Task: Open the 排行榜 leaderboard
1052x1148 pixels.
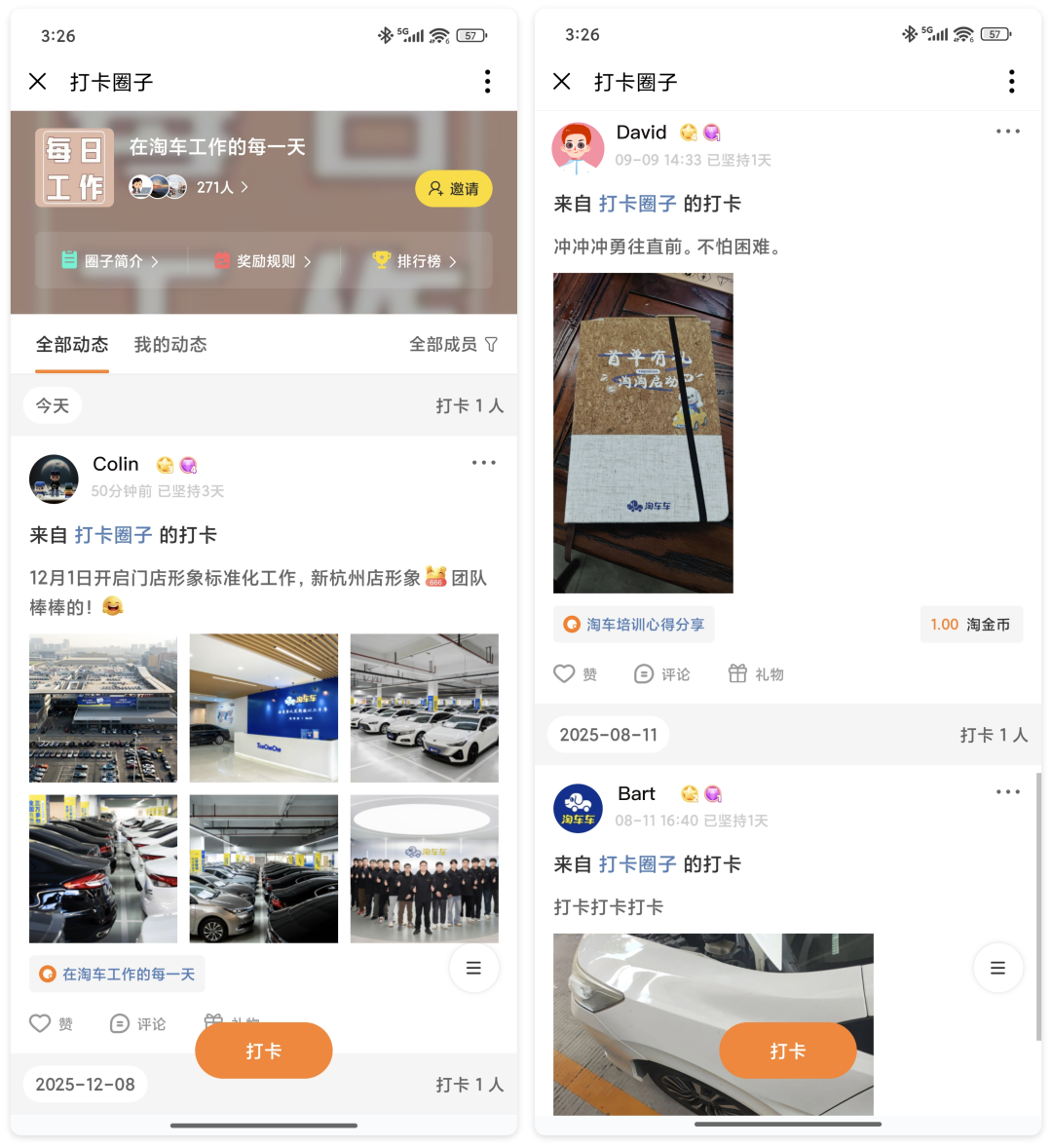Action: pyautogui.click(x=415, y=261)
